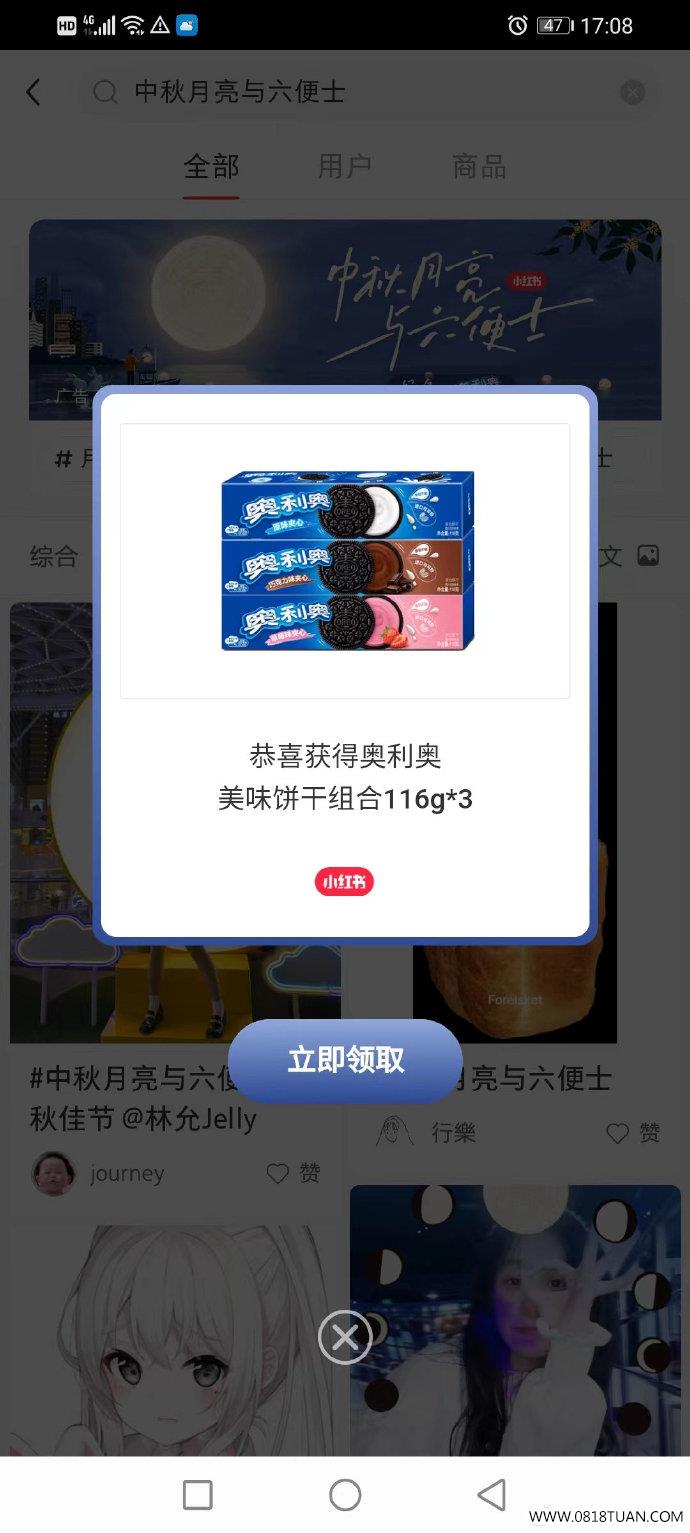Go back with the top-left arrow
Screen dimensions: 690x1533
point(33,93)
